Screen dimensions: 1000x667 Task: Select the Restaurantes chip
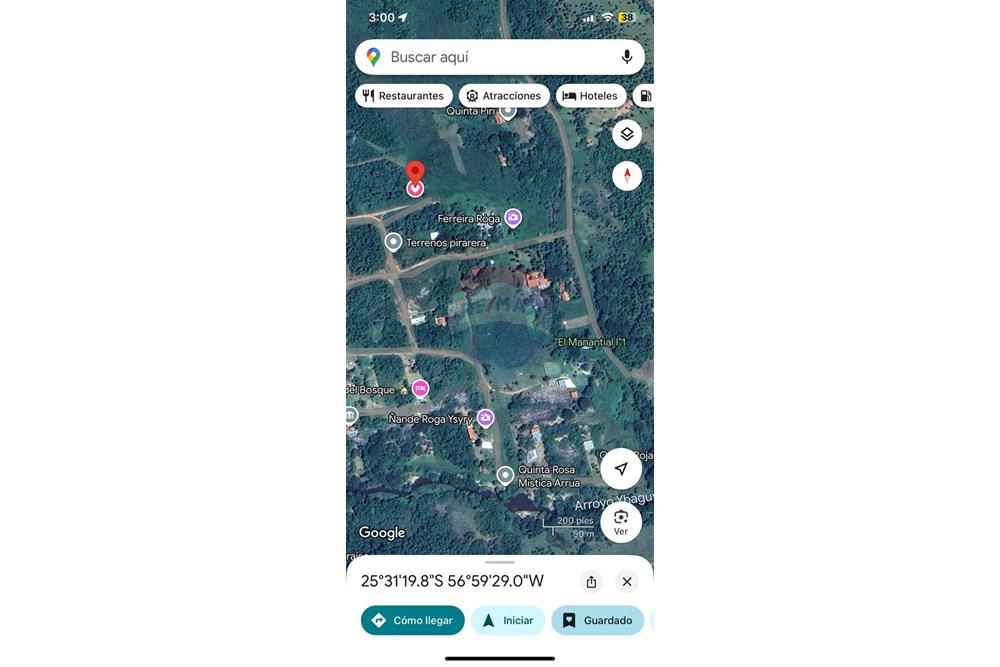click(404, 96)
